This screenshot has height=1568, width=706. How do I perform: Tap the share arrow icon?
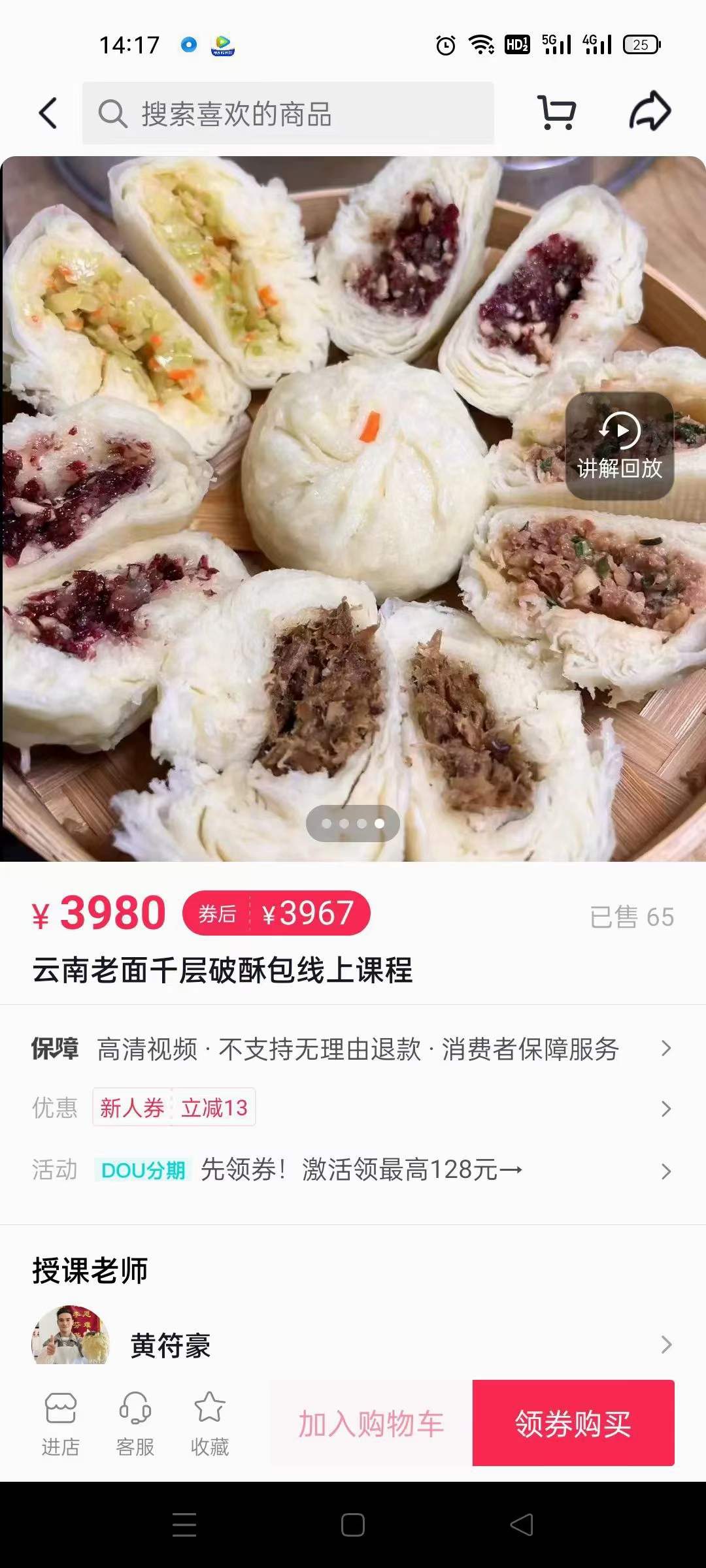pyautogui.click(x=650, y=111)
